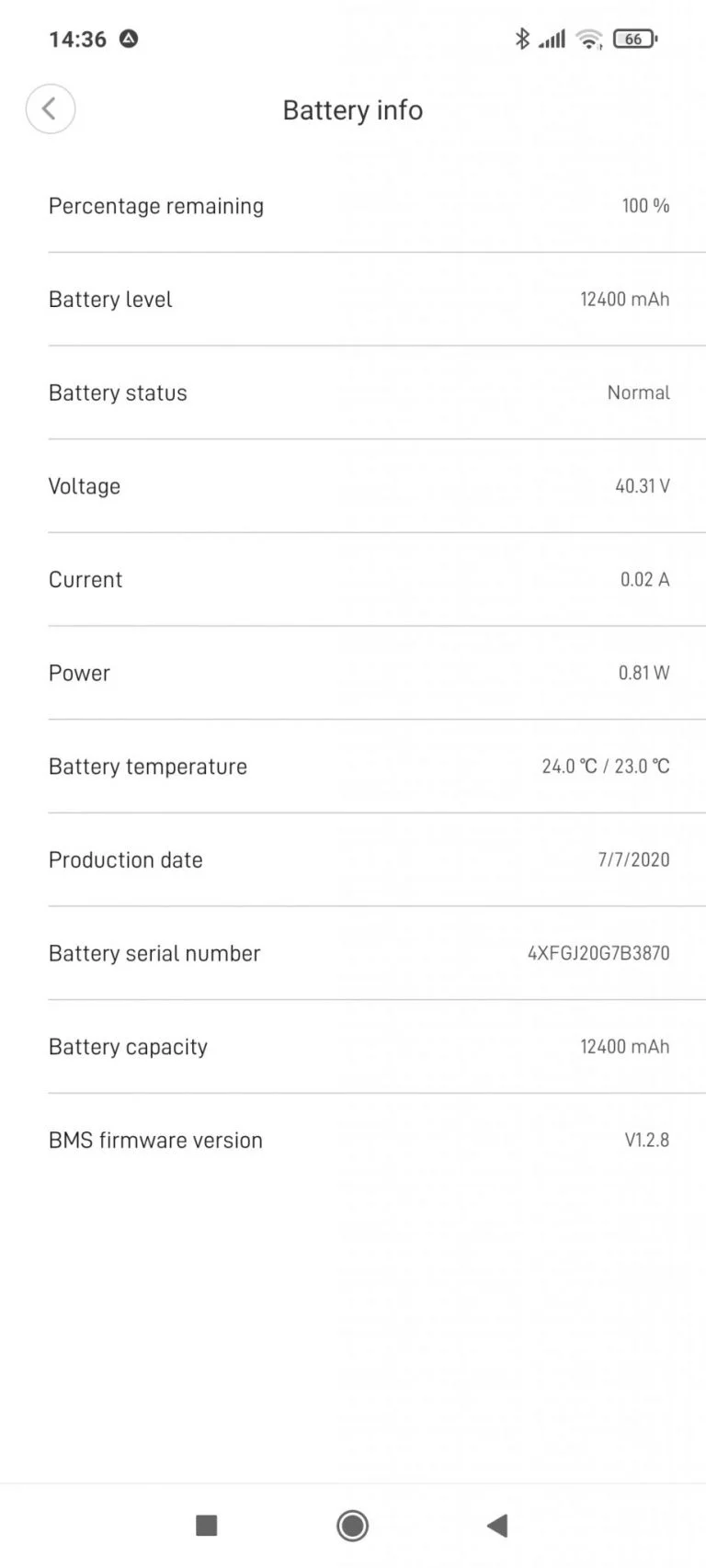Open the Bluetooth status icon
Screen dimensions: 706x1568
[x=522, y=39]
